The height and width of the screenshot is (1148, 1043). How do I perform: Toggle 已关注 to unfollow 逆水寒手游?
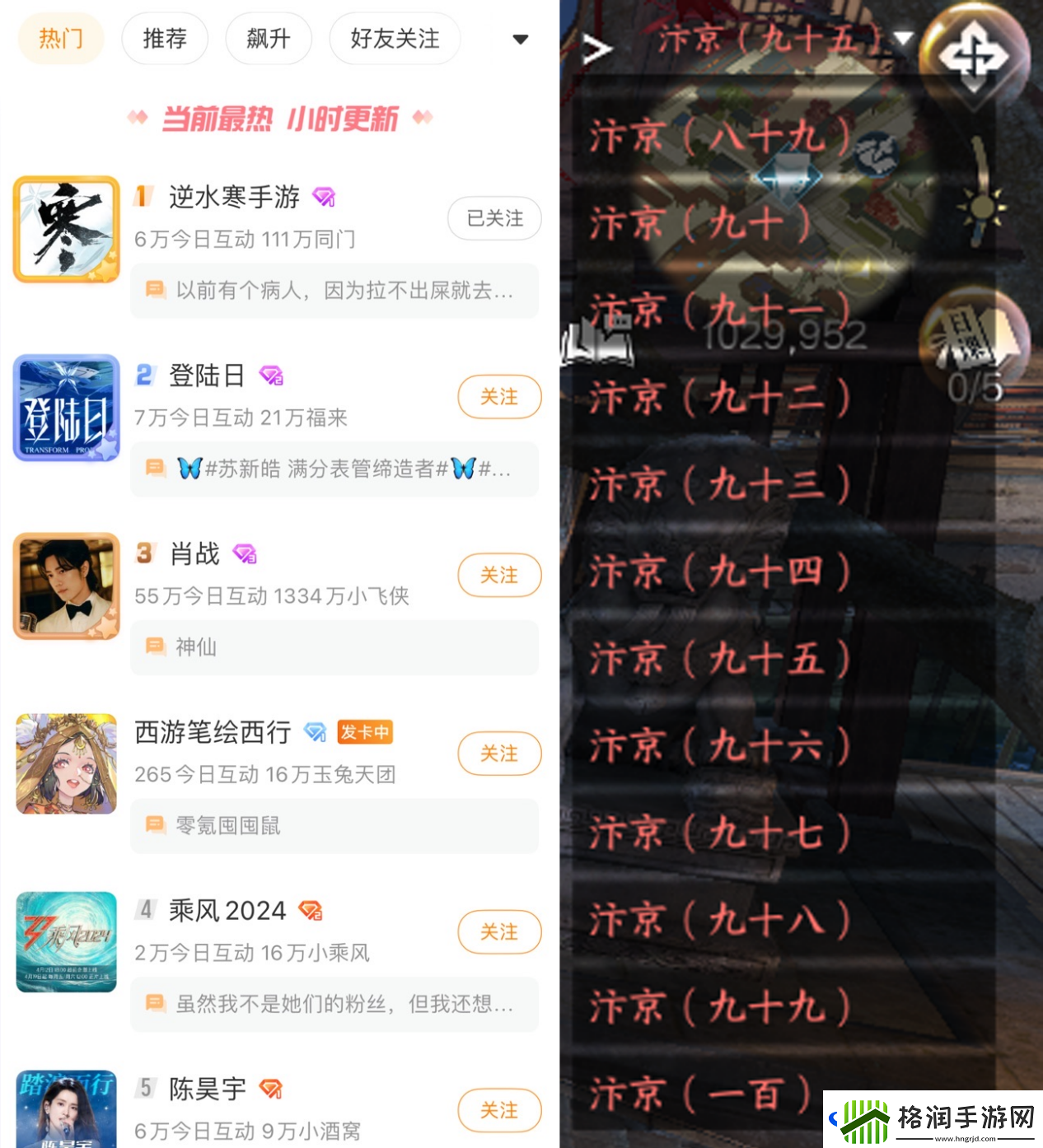493,218
